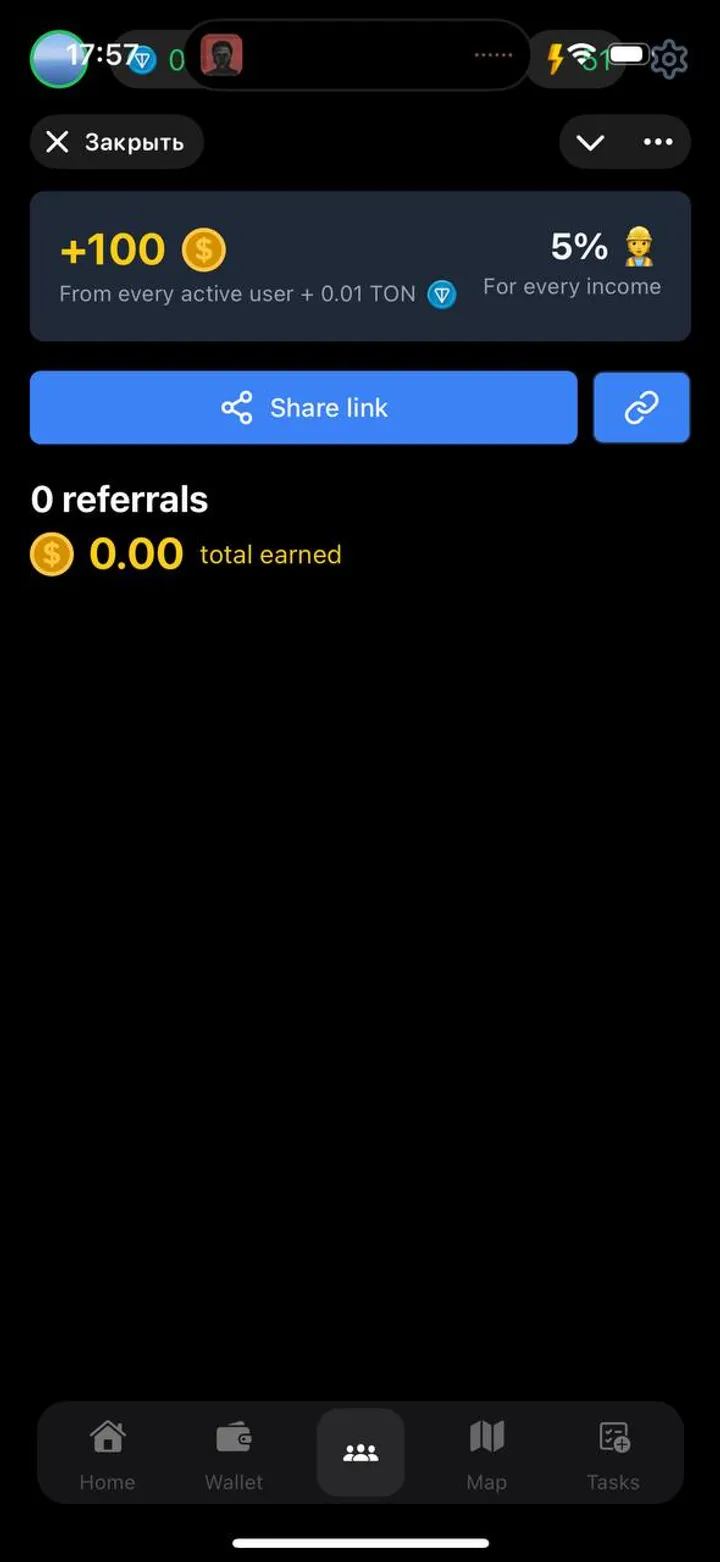Copy the referral link with the chain icon
This screenshot has width=720, height=1562.
pyautogui.click(x=641, y=407)
